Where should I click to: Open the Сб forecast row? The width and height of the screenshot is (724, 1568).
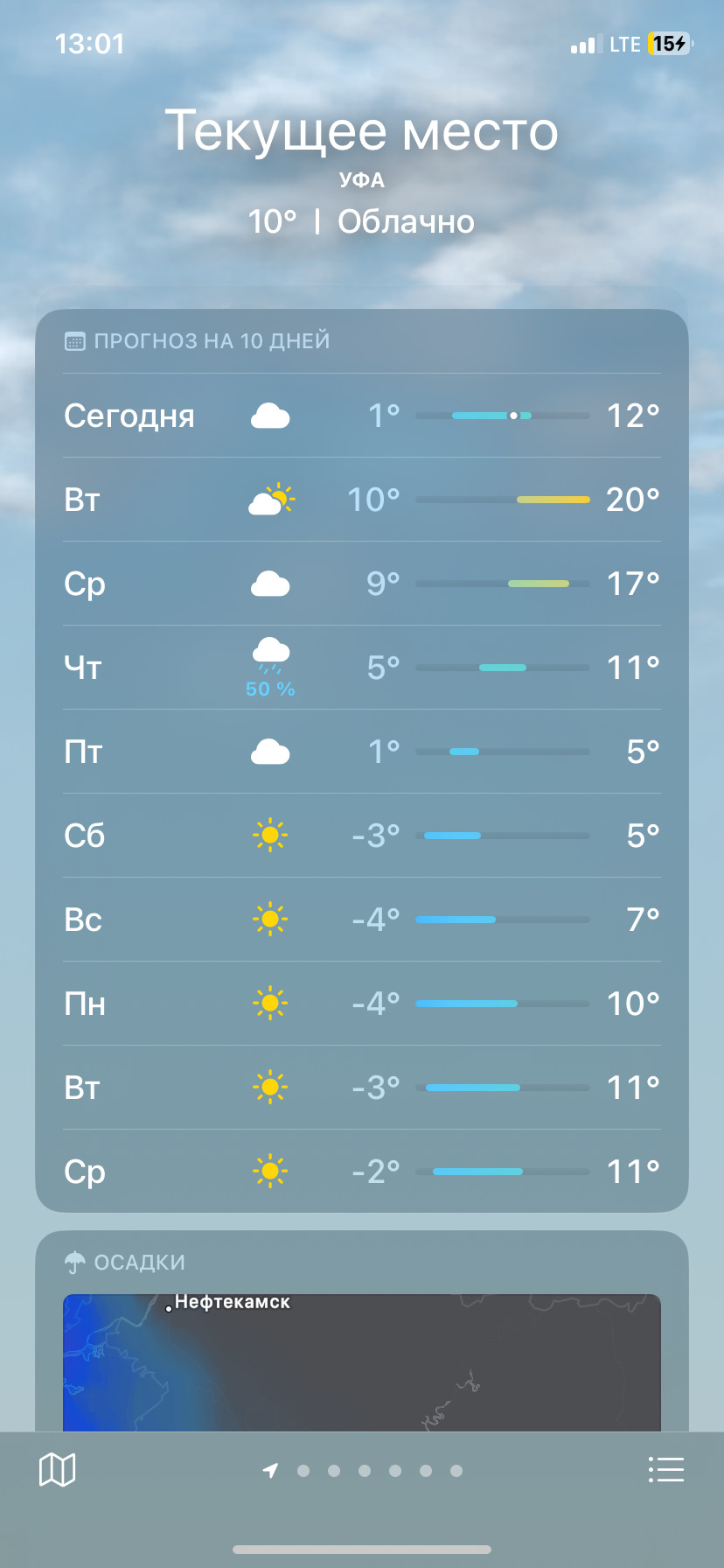[362, 836]
